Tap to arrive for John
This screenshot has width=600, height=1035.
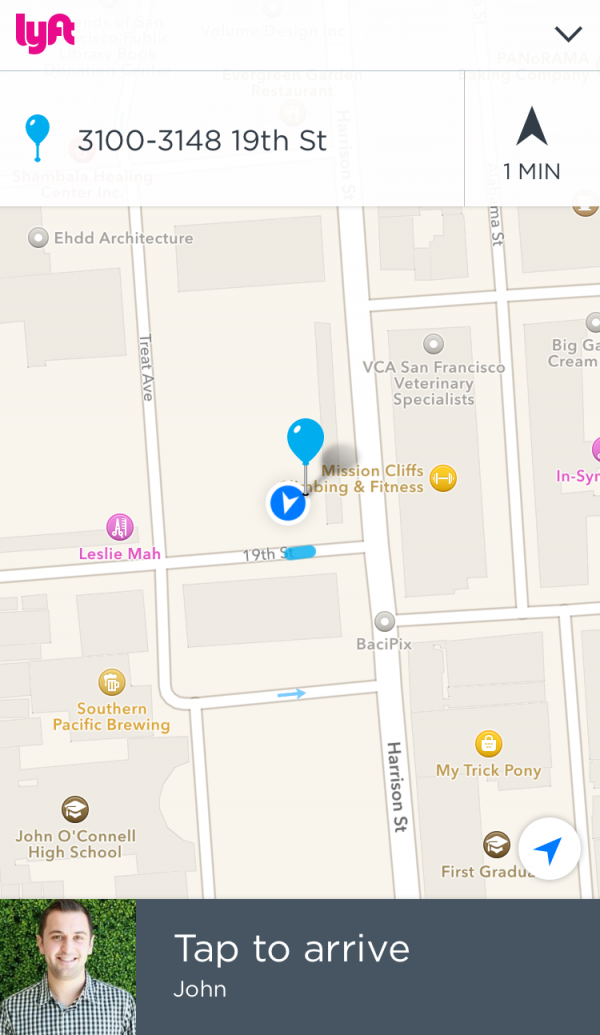[x=368, y=966]
